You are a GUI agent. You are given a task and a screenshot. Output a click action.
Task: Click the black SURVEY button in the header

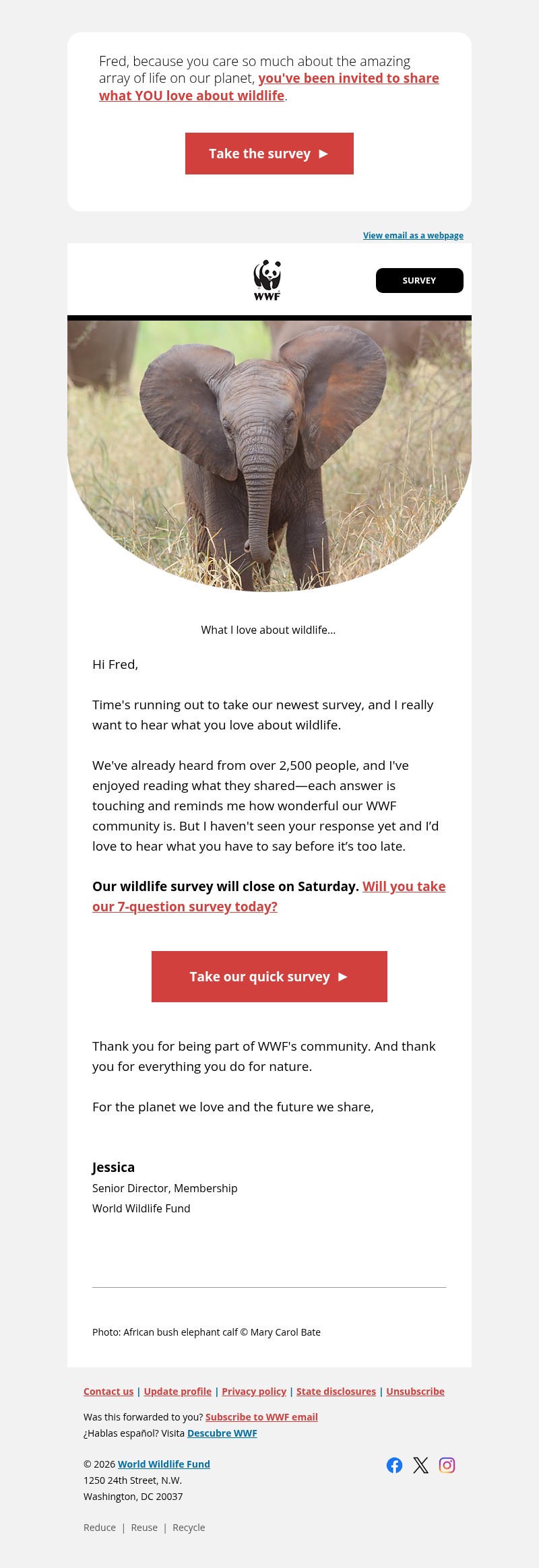click(x=419, y=280)
